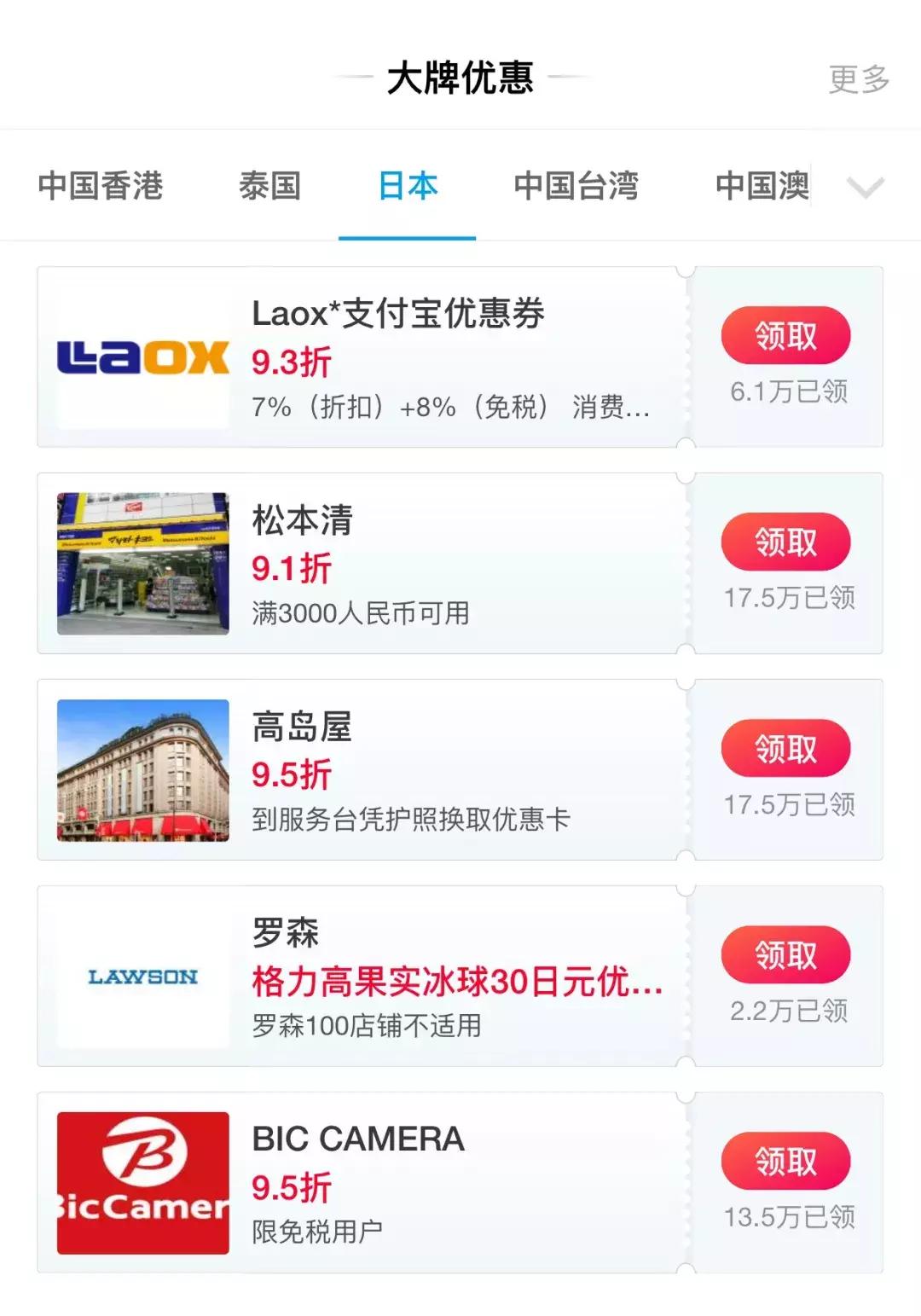
Task: Claim the Laox coupon with 领取
Action: 785,335
